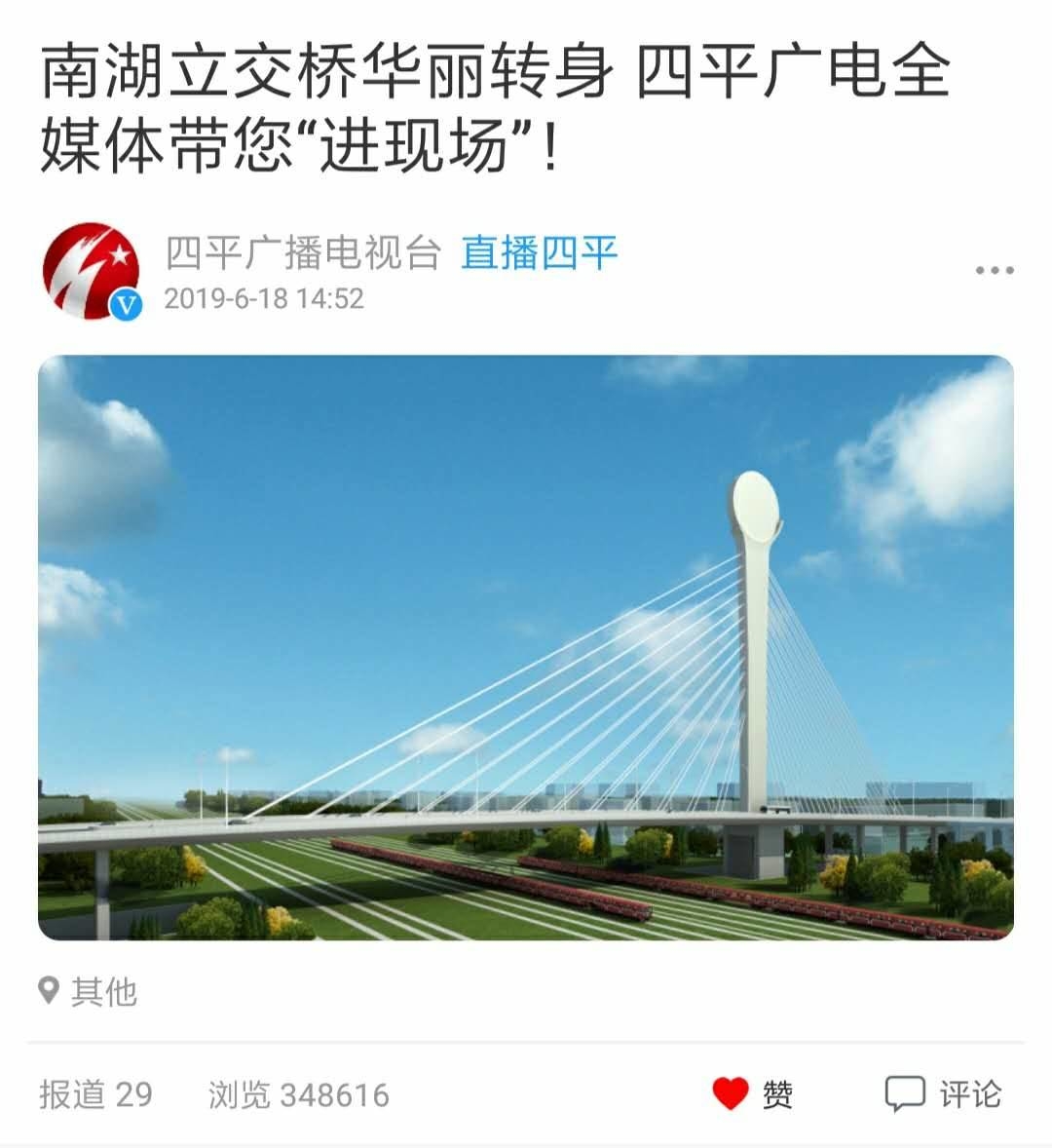
Task: Tap the 其他 location tag
Action: (90, 992)
